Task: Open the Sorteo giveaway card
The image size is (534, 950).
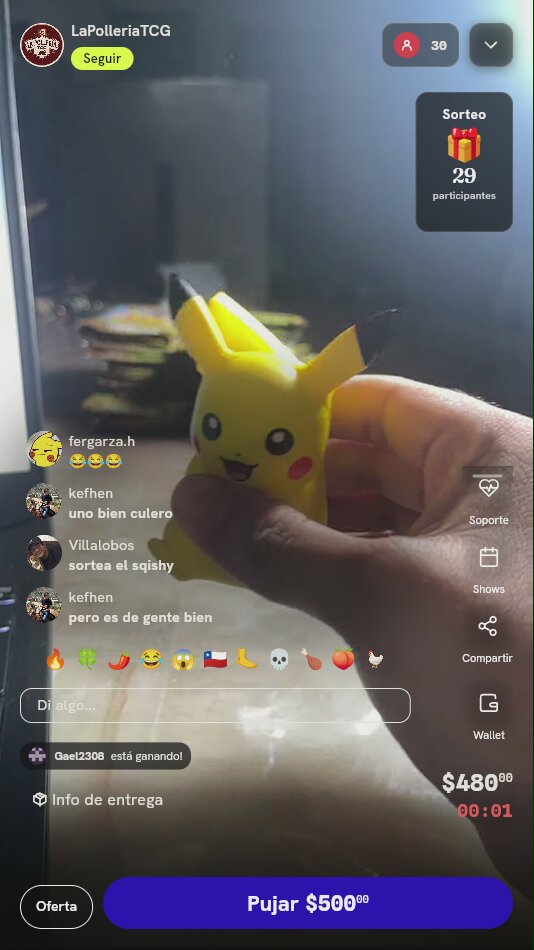Action: coord(464,162)
